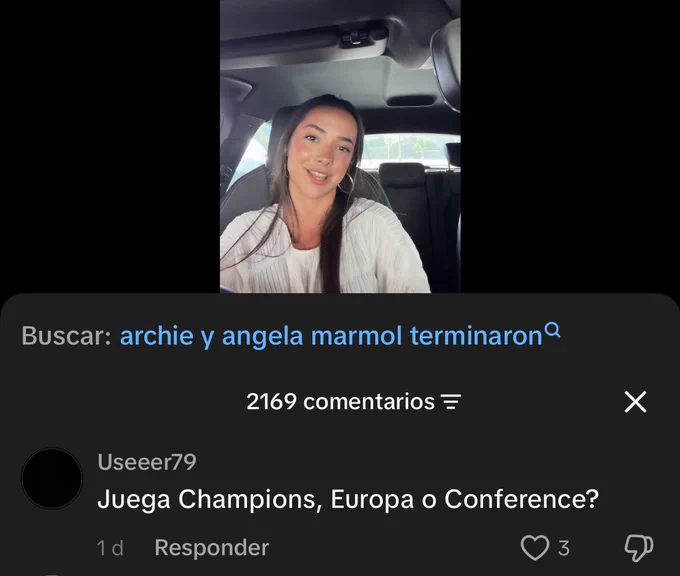Screen dimensions: 680x576
Task: Open comment sorting filter
Action: [x=451, y=402]
